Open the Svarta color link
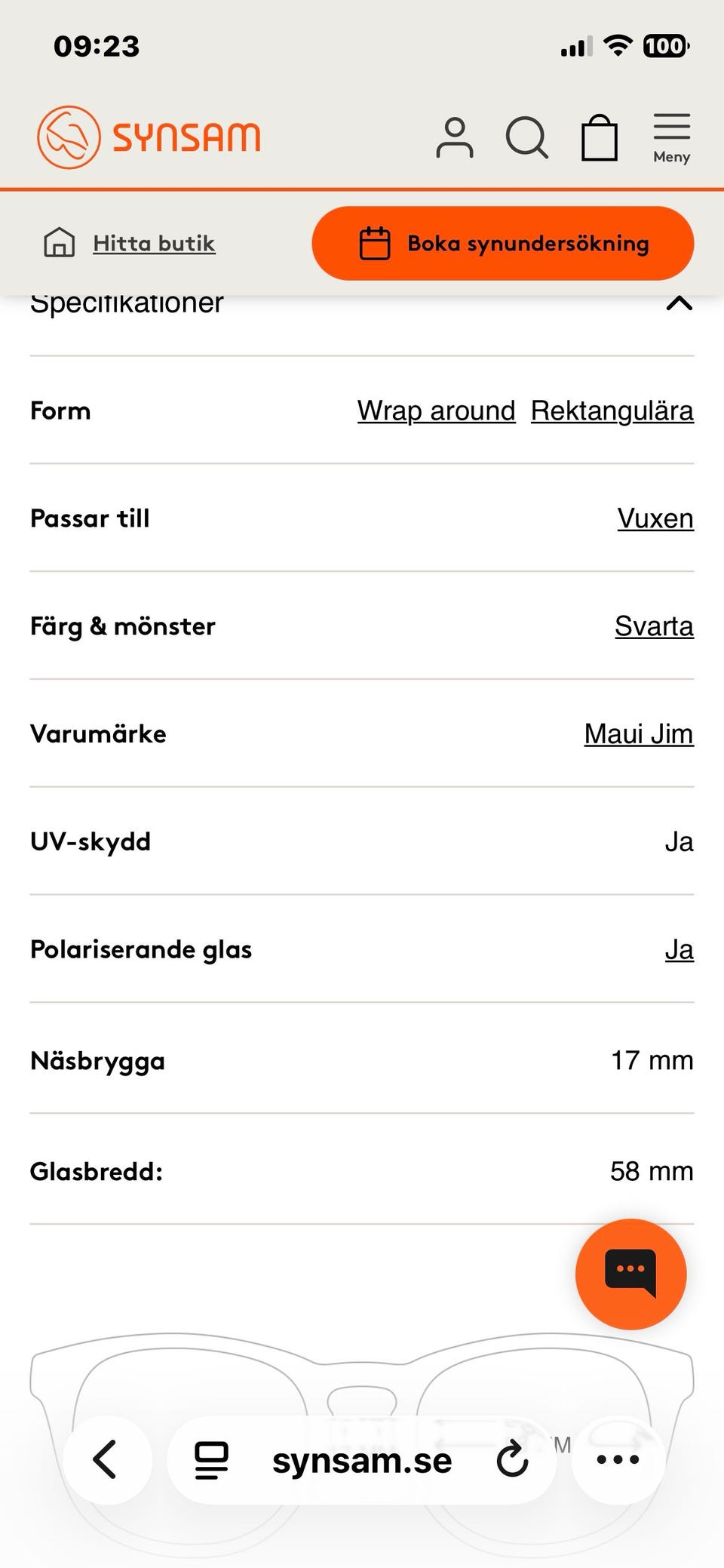 point(654,626)
